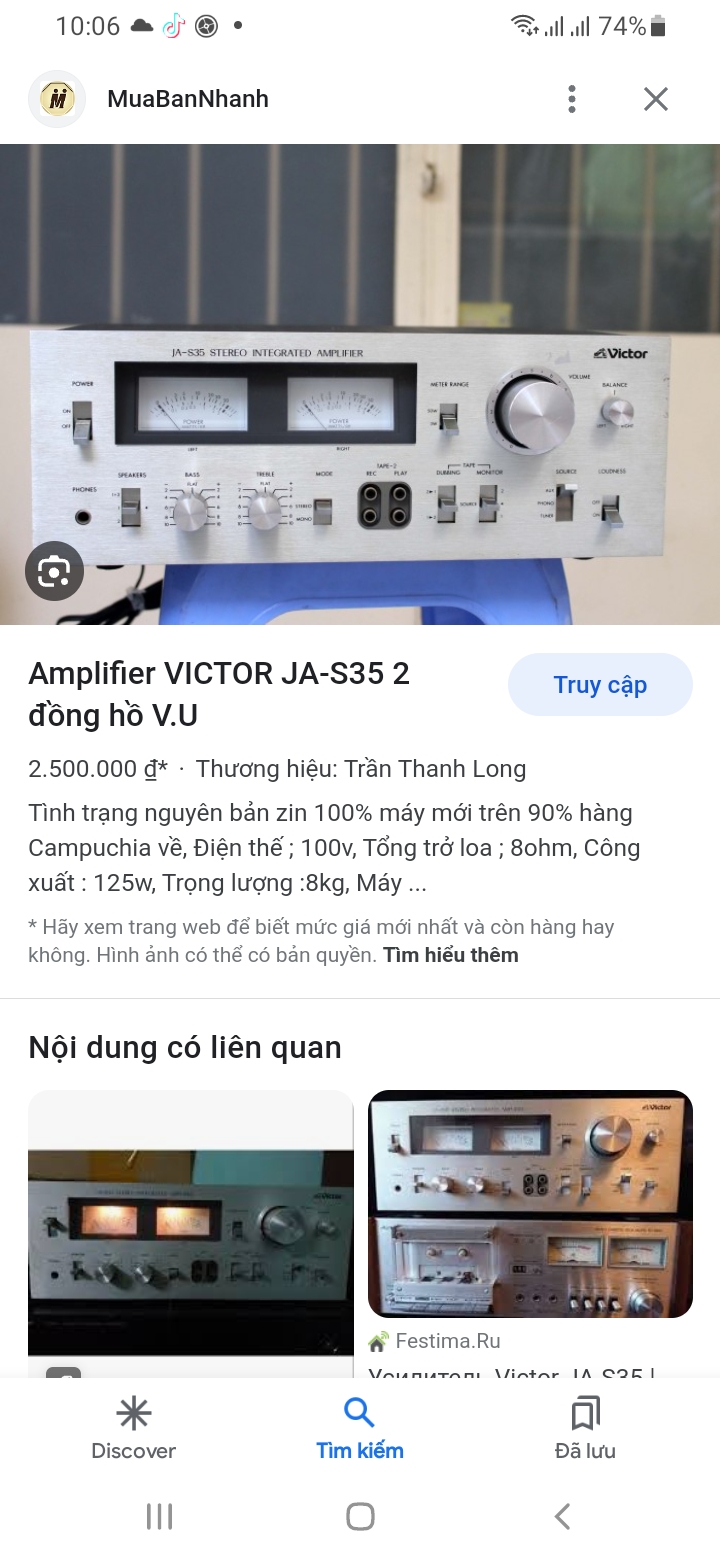This screenshot has width=720, height=1560.
Task: Go to the Đã lưu tab
Action: 585,1430
